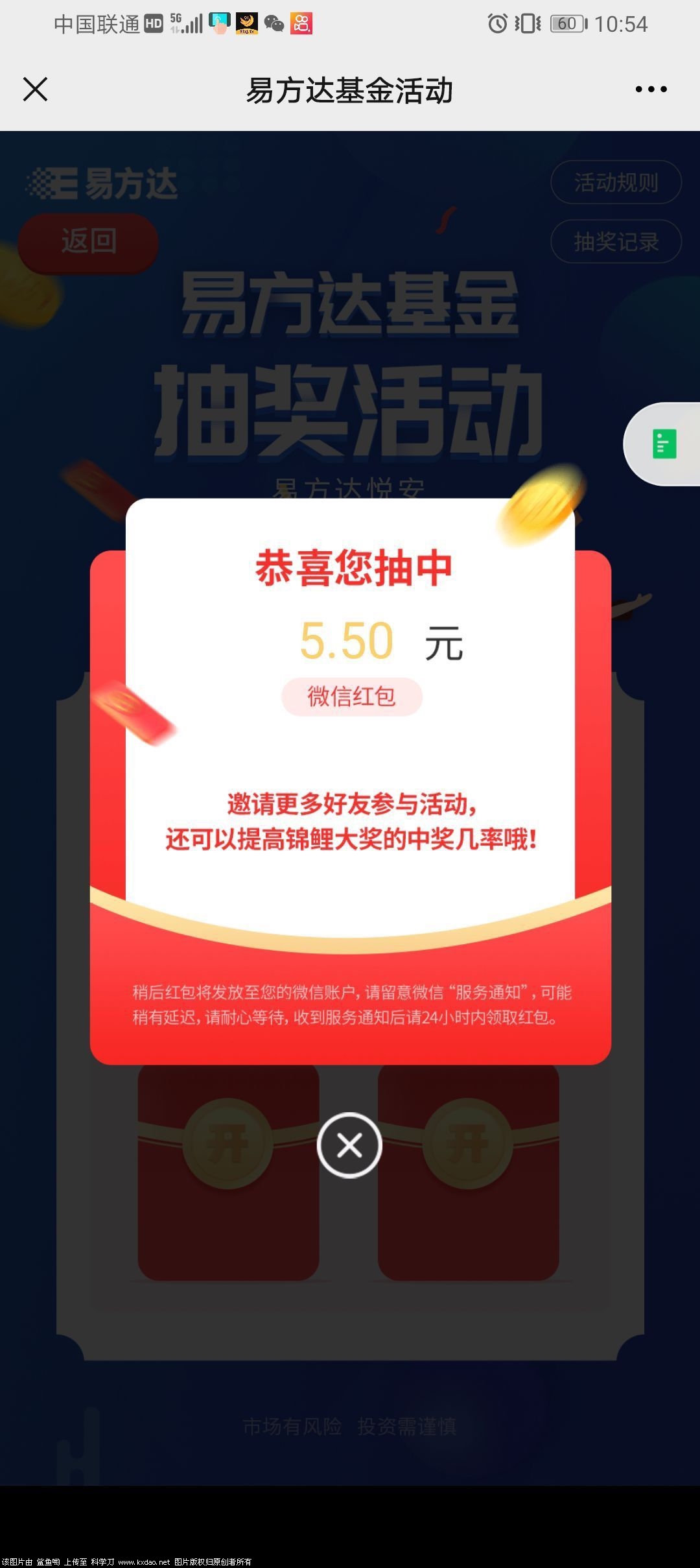The height and width of the screenshot is (1568, 700).
Task: Open the three-dot overflow menu
Action: tap(651, 89)
